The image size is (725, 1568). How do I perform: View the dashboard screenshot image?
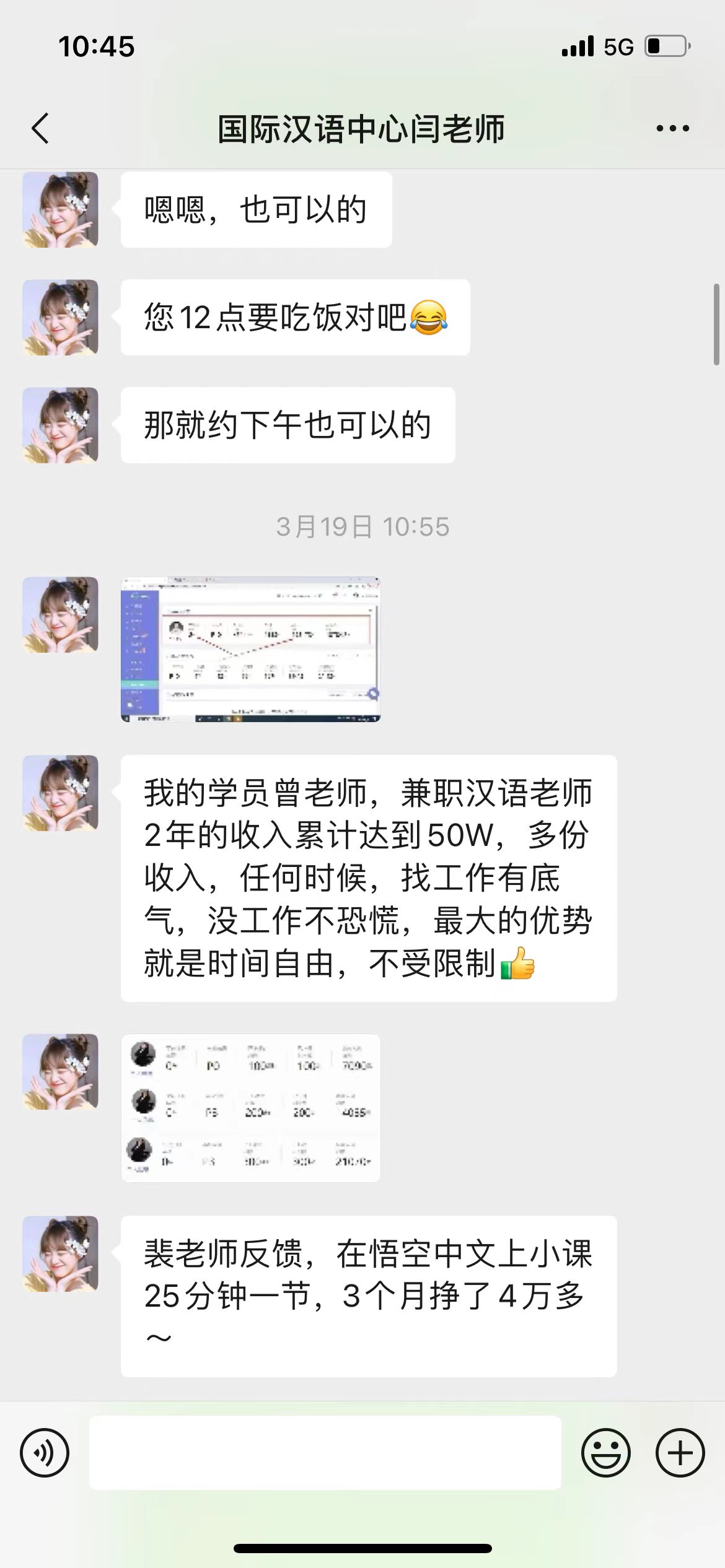click(x=250, y=649)
